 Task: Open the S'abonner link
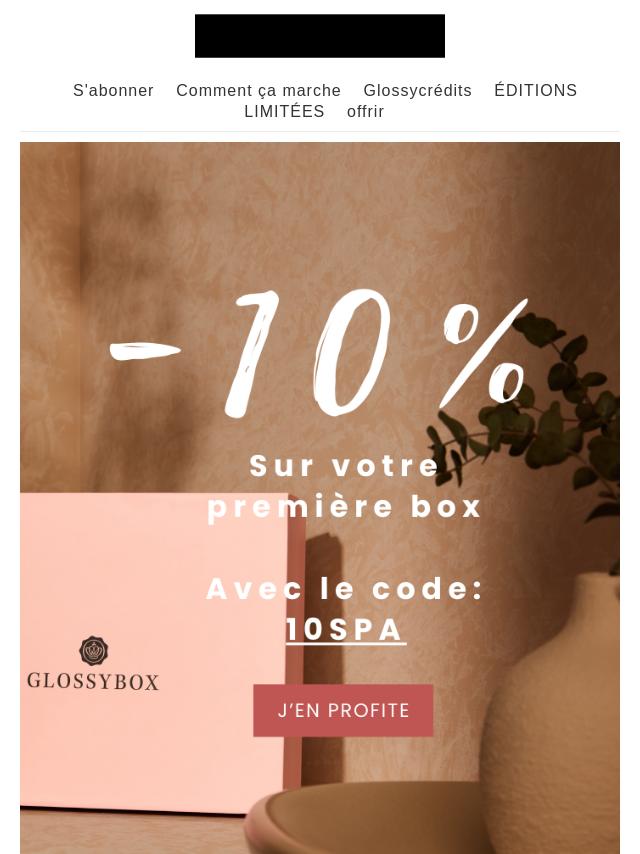113,91
